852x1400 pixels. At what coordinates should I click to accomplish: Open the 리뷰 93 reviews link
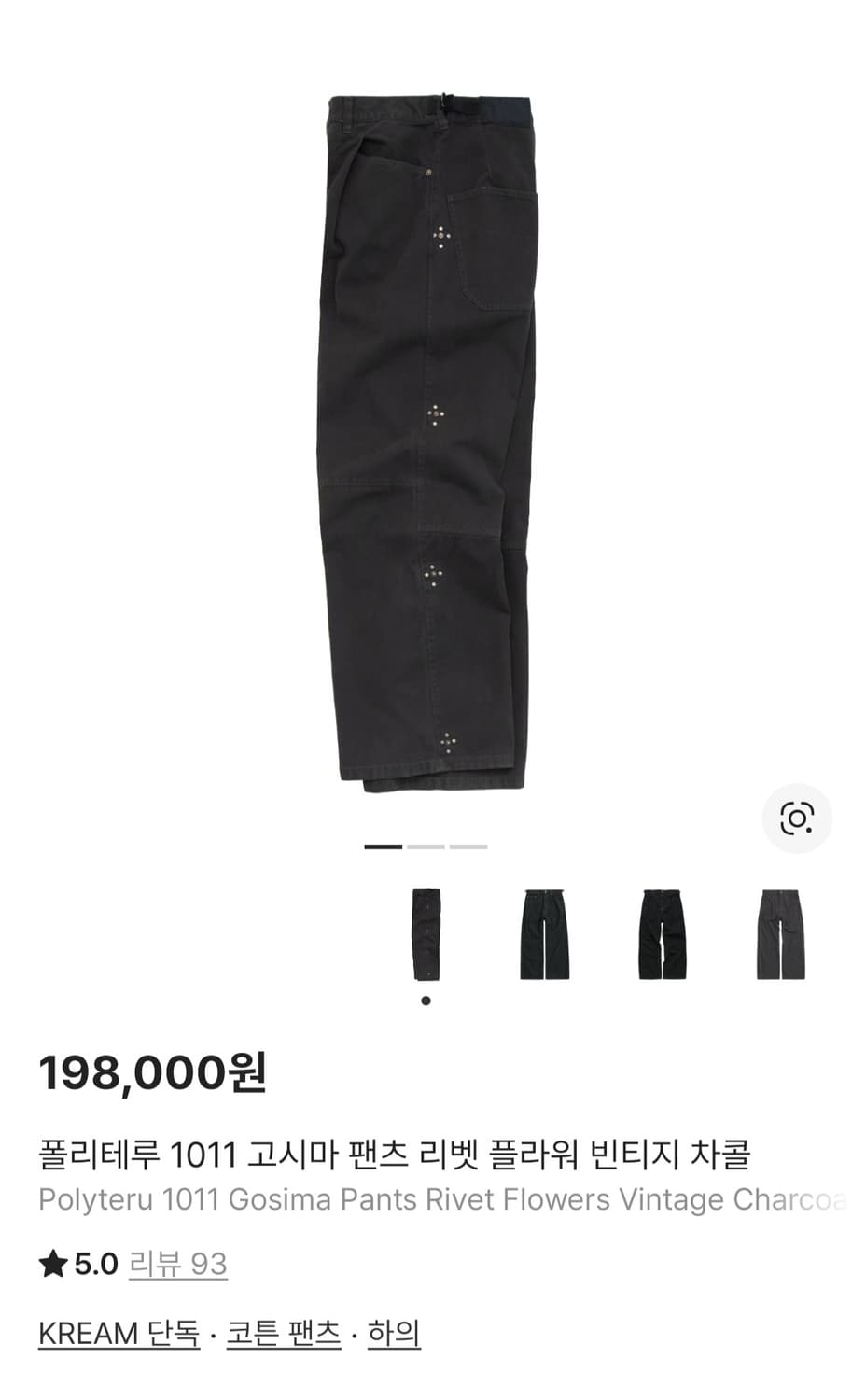point(177,1265)
